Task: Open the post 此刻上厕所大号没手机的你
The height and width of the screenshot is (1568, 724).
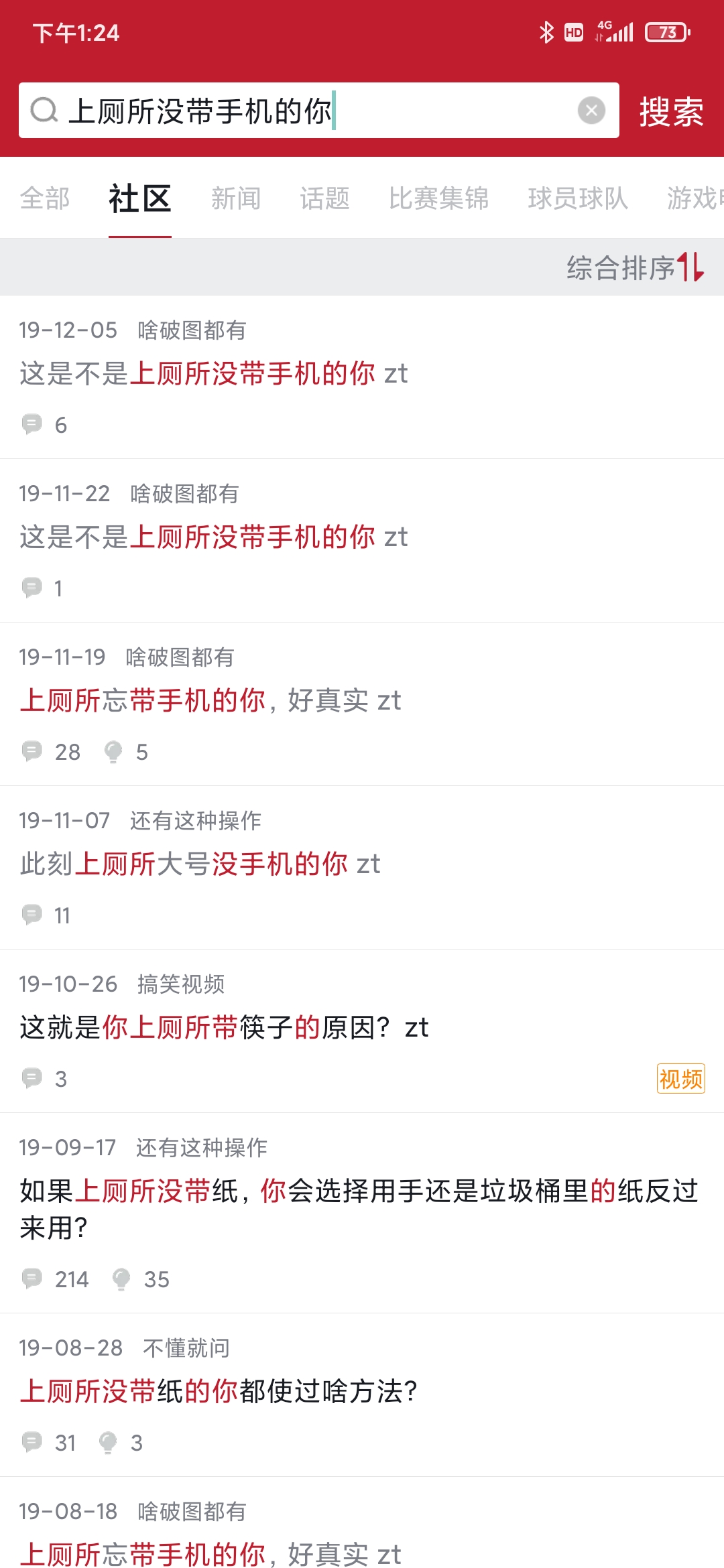Action: [362, 868]
